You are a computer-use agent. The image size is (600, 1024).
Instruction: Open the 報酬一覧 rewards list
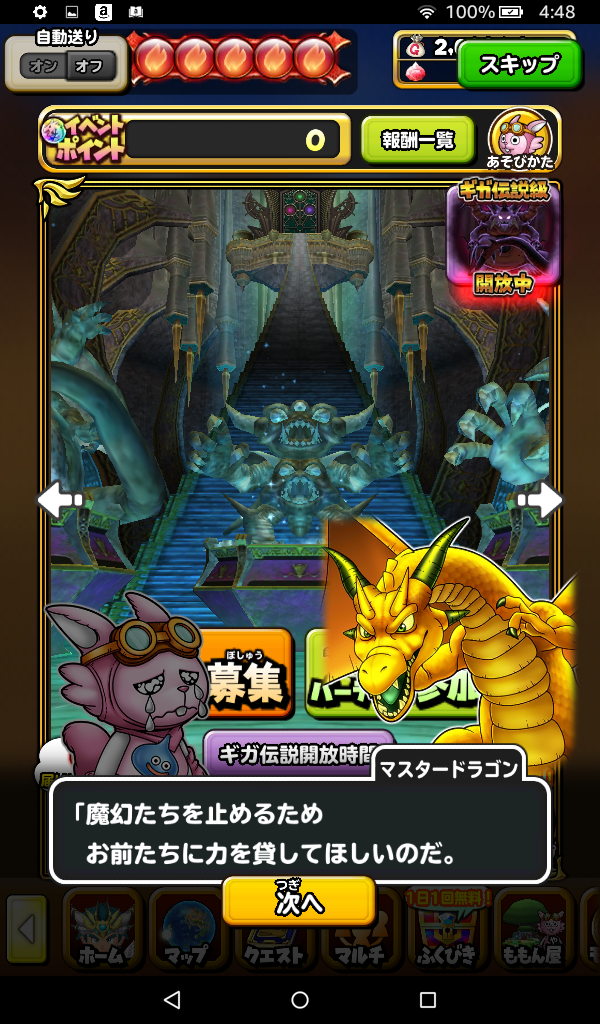(x=417, y=140)
